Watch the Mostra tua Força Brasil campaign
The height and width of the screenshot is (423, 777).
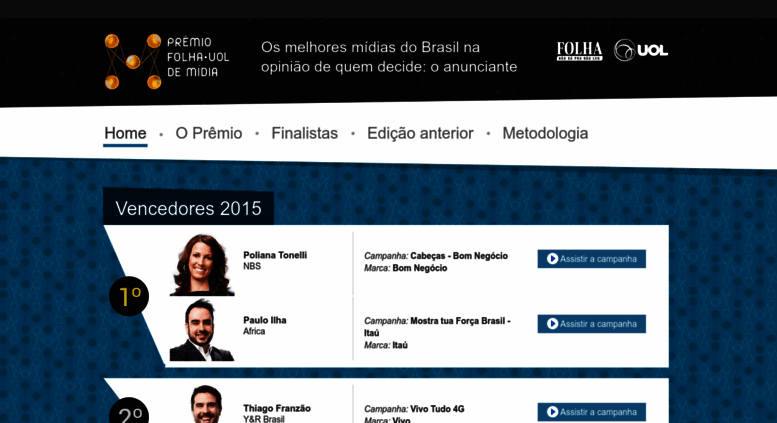click(591, 324)
